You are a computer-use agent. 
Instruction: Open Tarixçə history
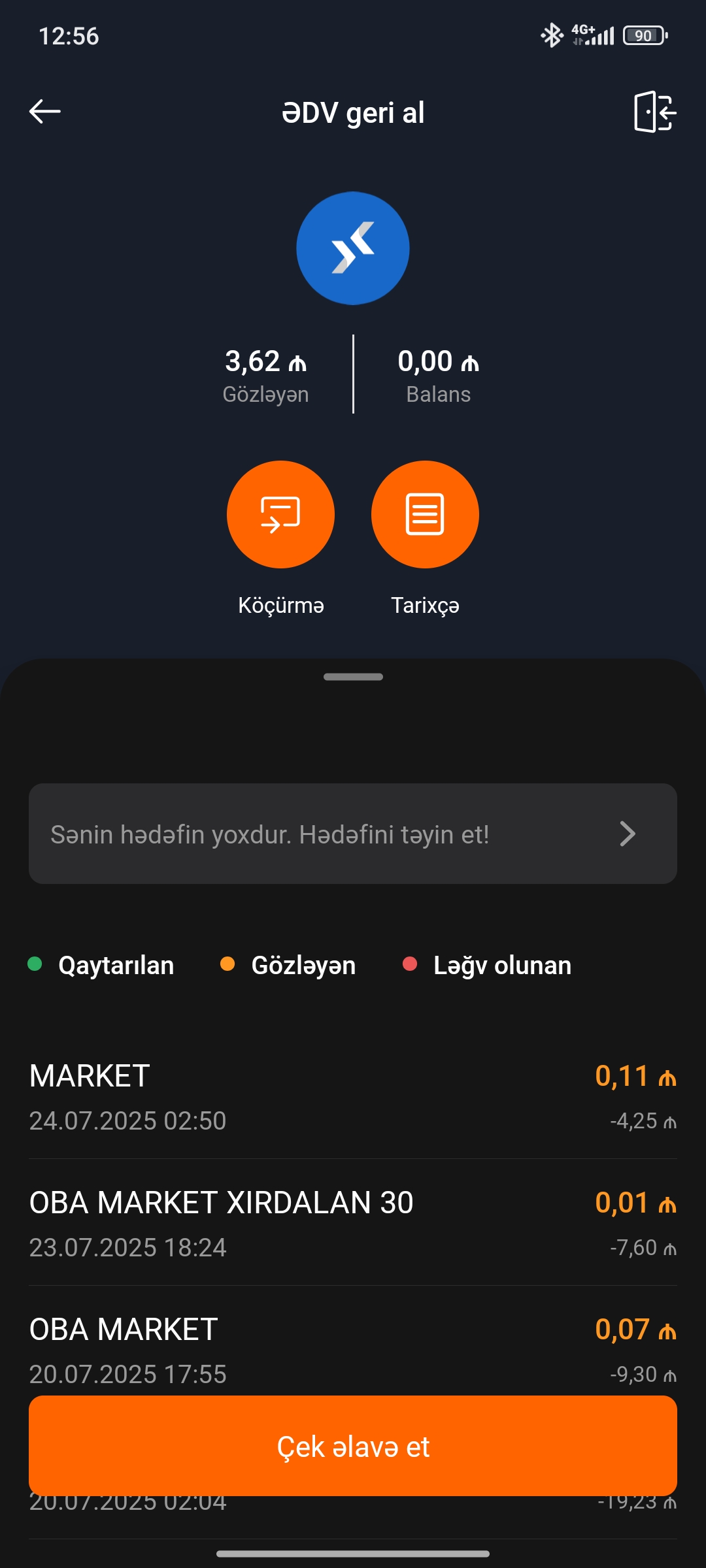click(x=425, y=514)
